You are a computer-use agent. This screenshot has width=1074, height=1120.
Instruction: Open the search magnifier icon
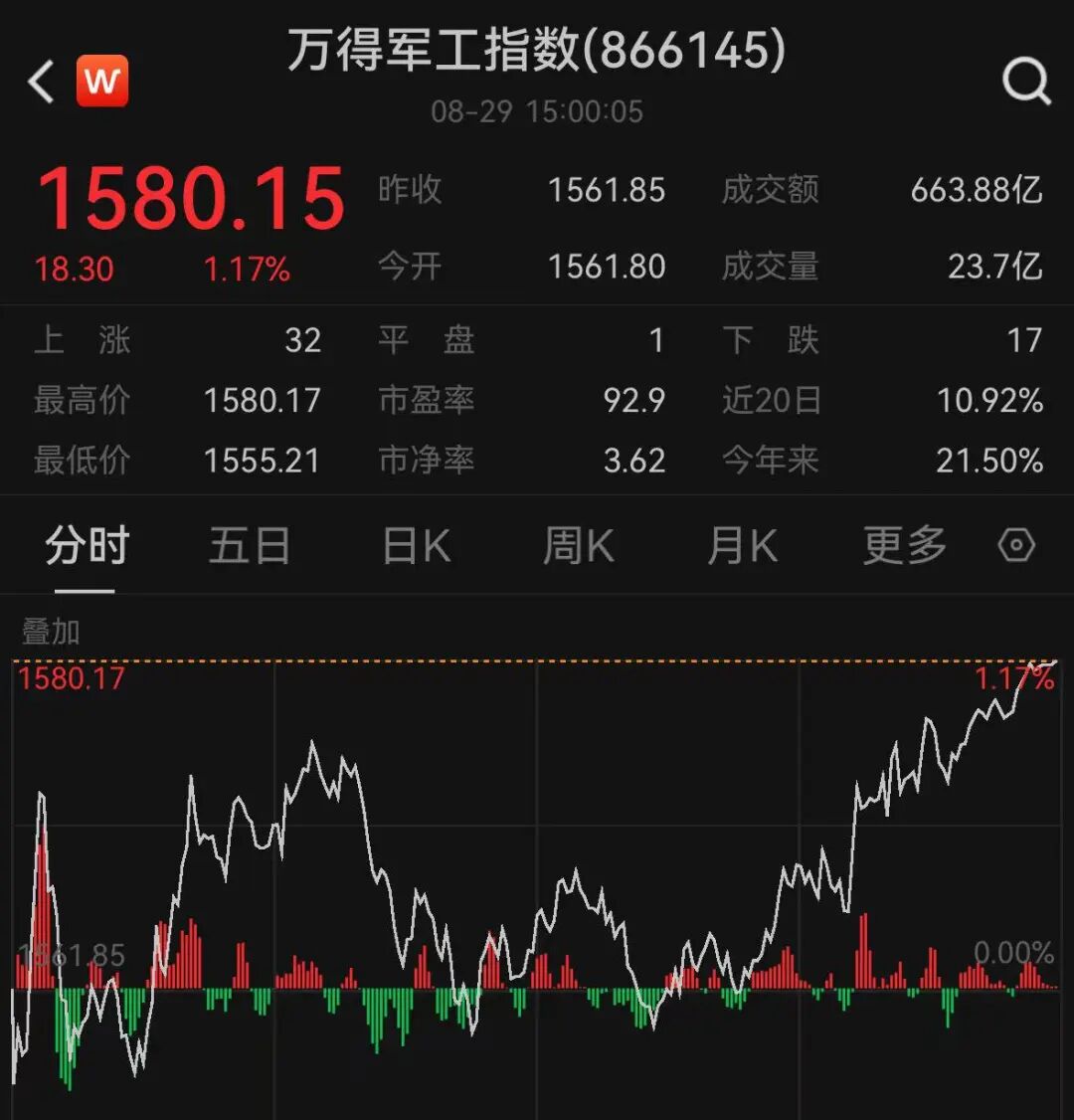1025,82
